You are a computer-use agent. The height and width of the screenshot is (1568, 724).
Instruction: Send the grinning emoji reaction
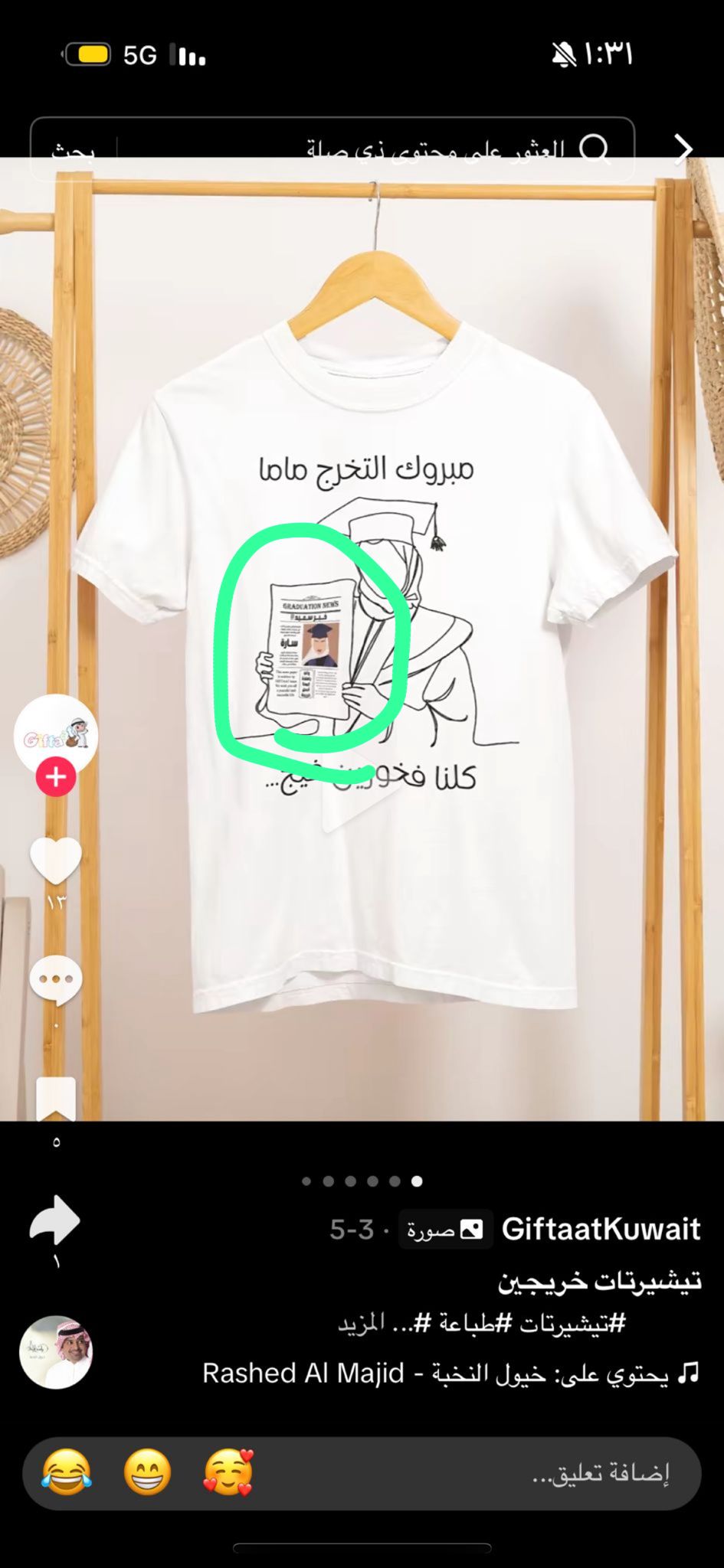(147, 1472)
